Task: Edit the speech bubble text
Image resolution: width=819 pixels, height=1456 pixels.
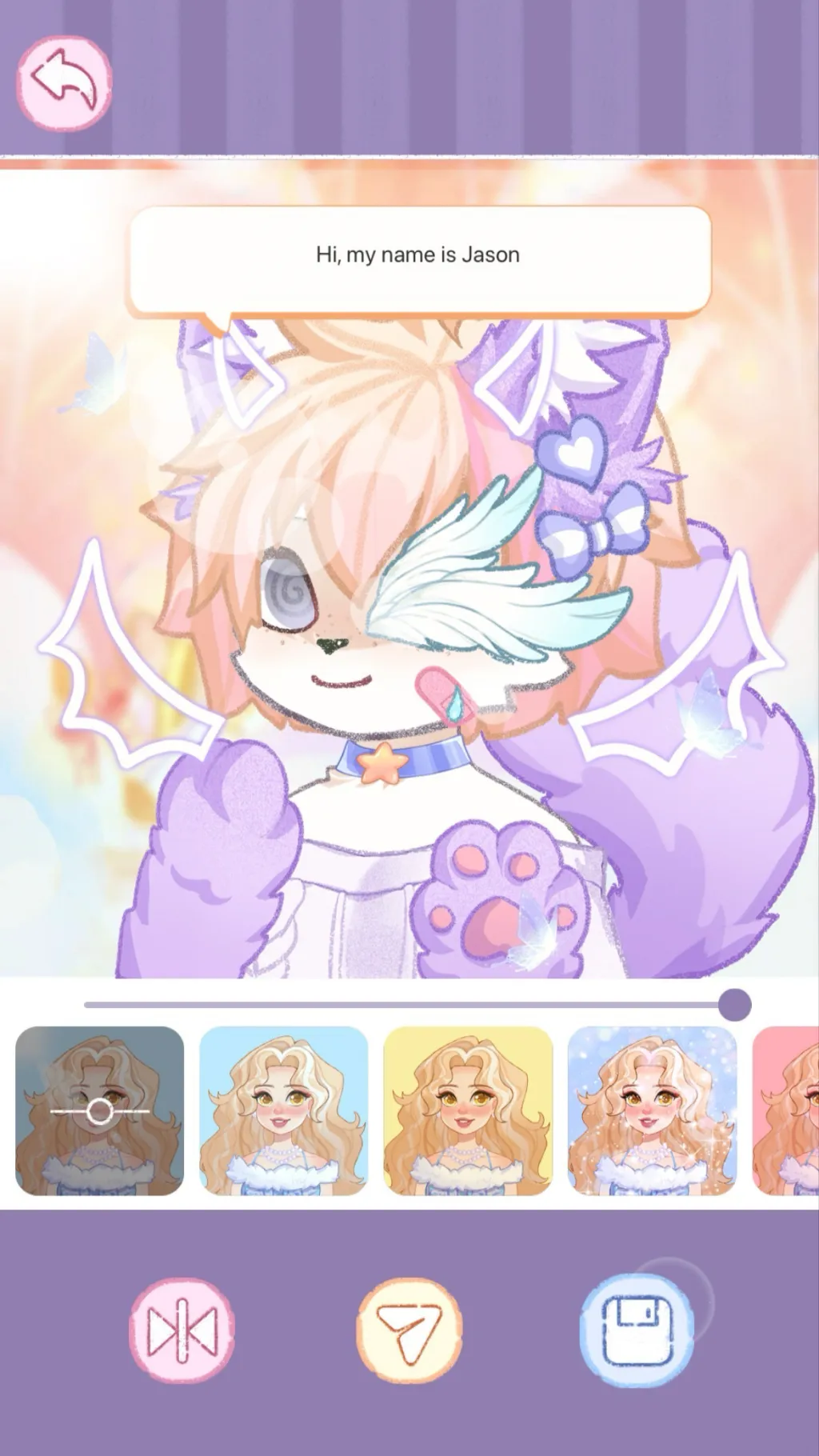Action: pyautogui.click(x=418, y=256)
